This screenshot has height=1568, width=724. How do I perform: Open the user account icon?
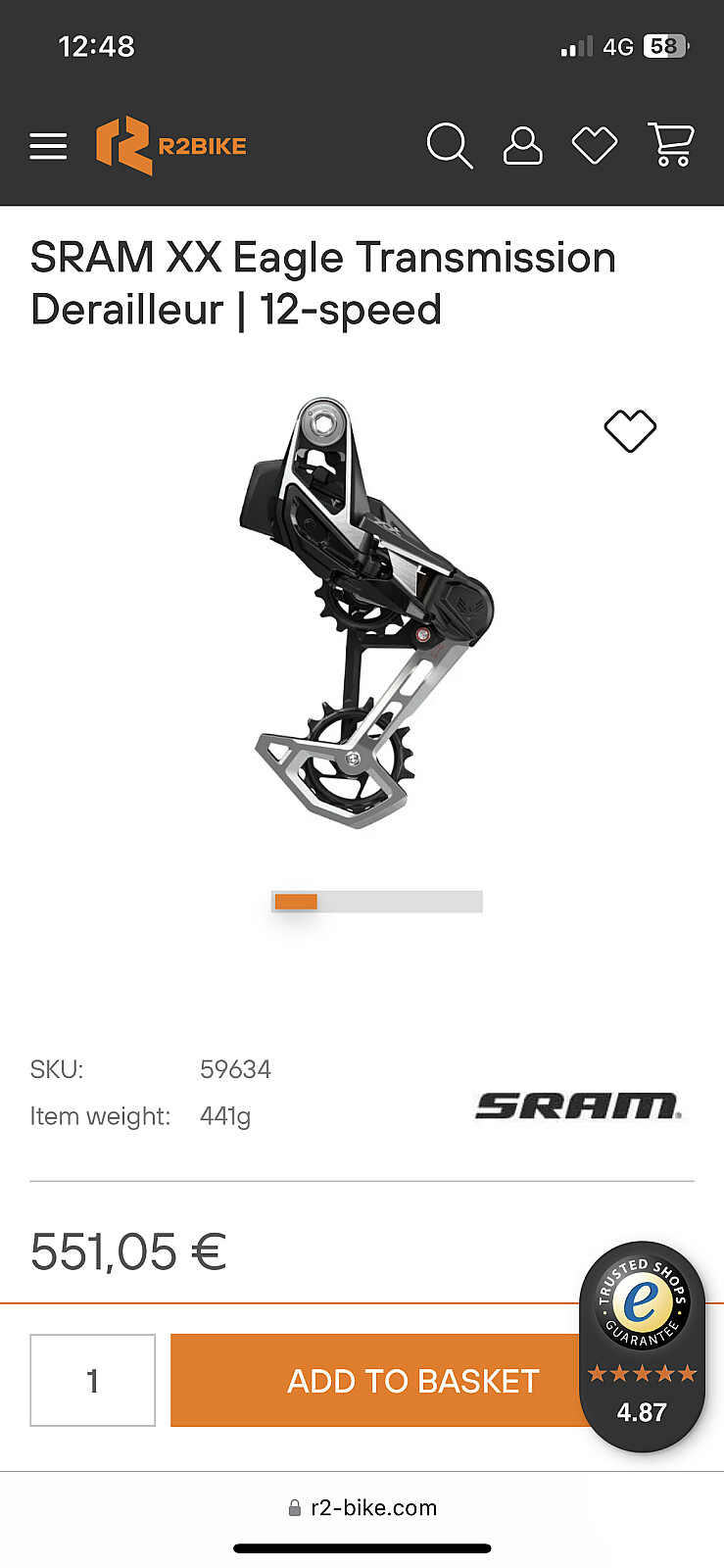click(x=522, y=146)
